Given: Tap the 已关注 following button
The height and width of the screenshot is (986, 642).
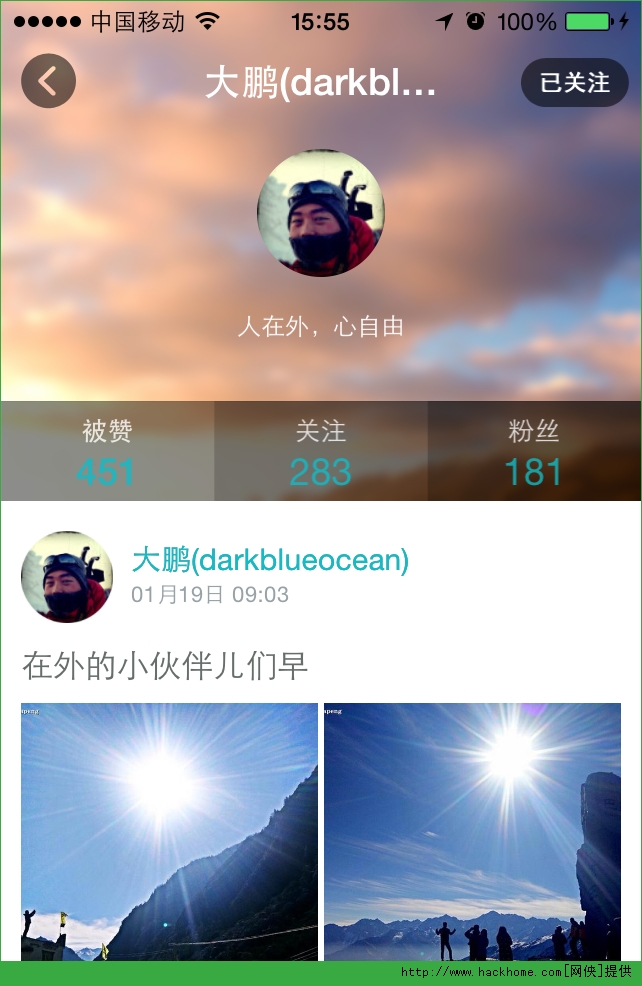Looking at the screenshot, I should point(574,82).
